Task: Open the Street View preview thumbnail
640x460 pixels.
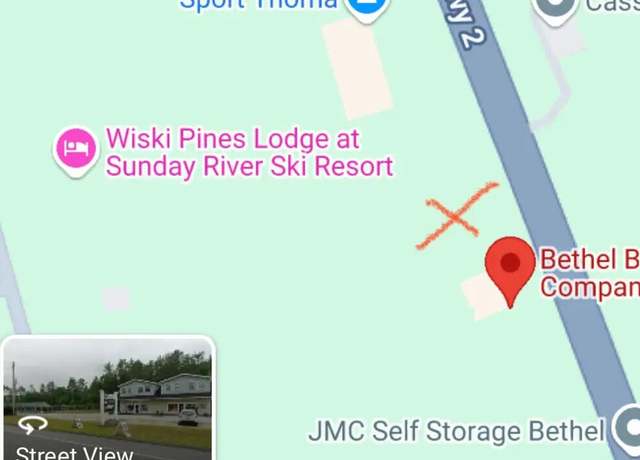Action: tap(108, 398)
